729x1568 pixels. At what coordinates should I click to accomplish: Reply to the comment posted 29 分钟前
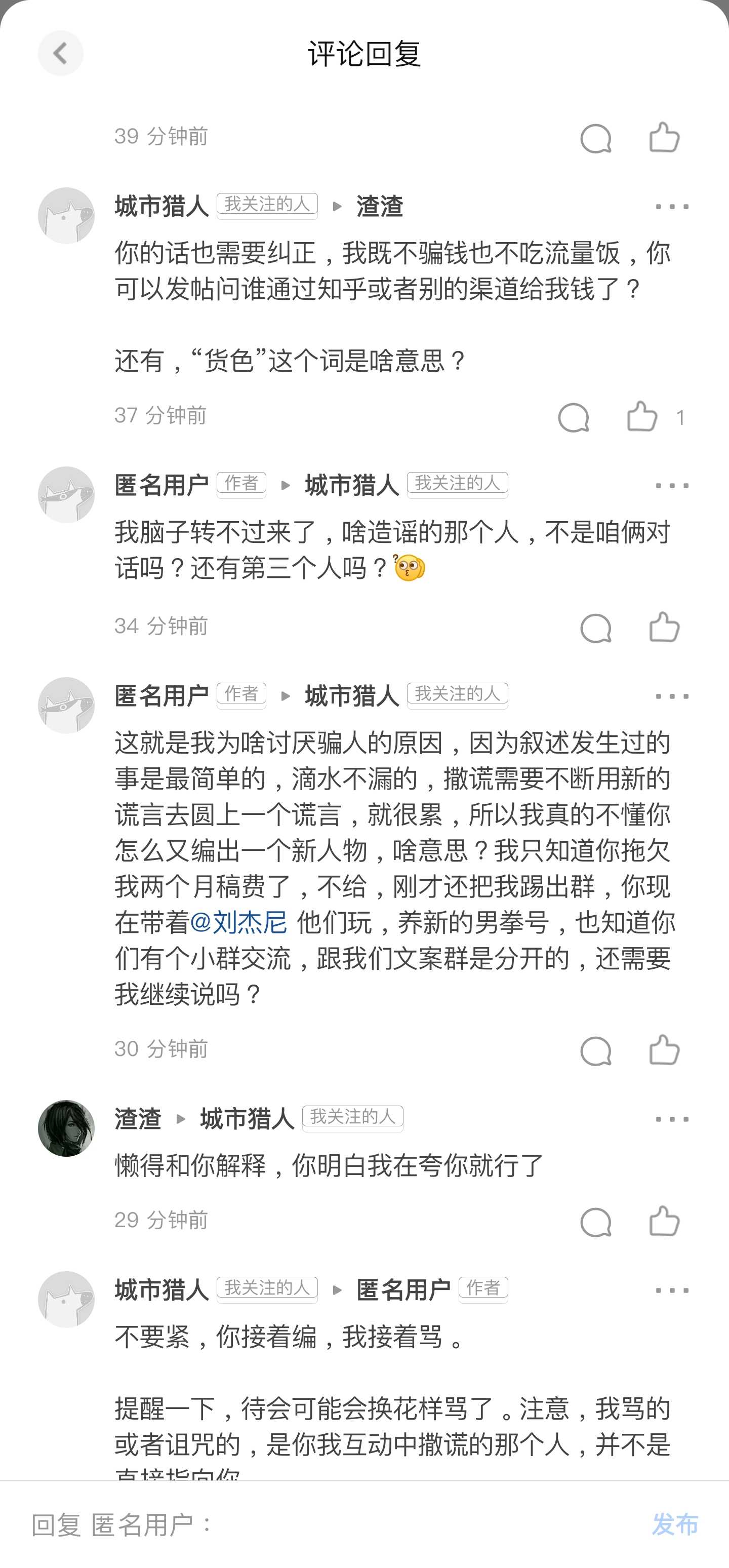pos(595,1222)
